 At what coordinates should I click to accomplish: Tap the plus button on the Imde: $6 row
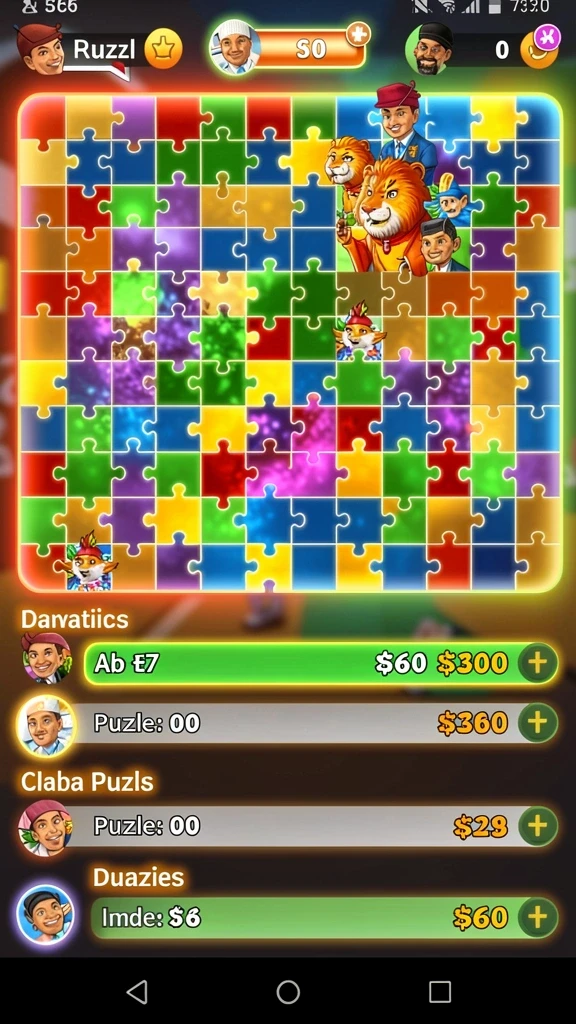click(x=537, y=918)
